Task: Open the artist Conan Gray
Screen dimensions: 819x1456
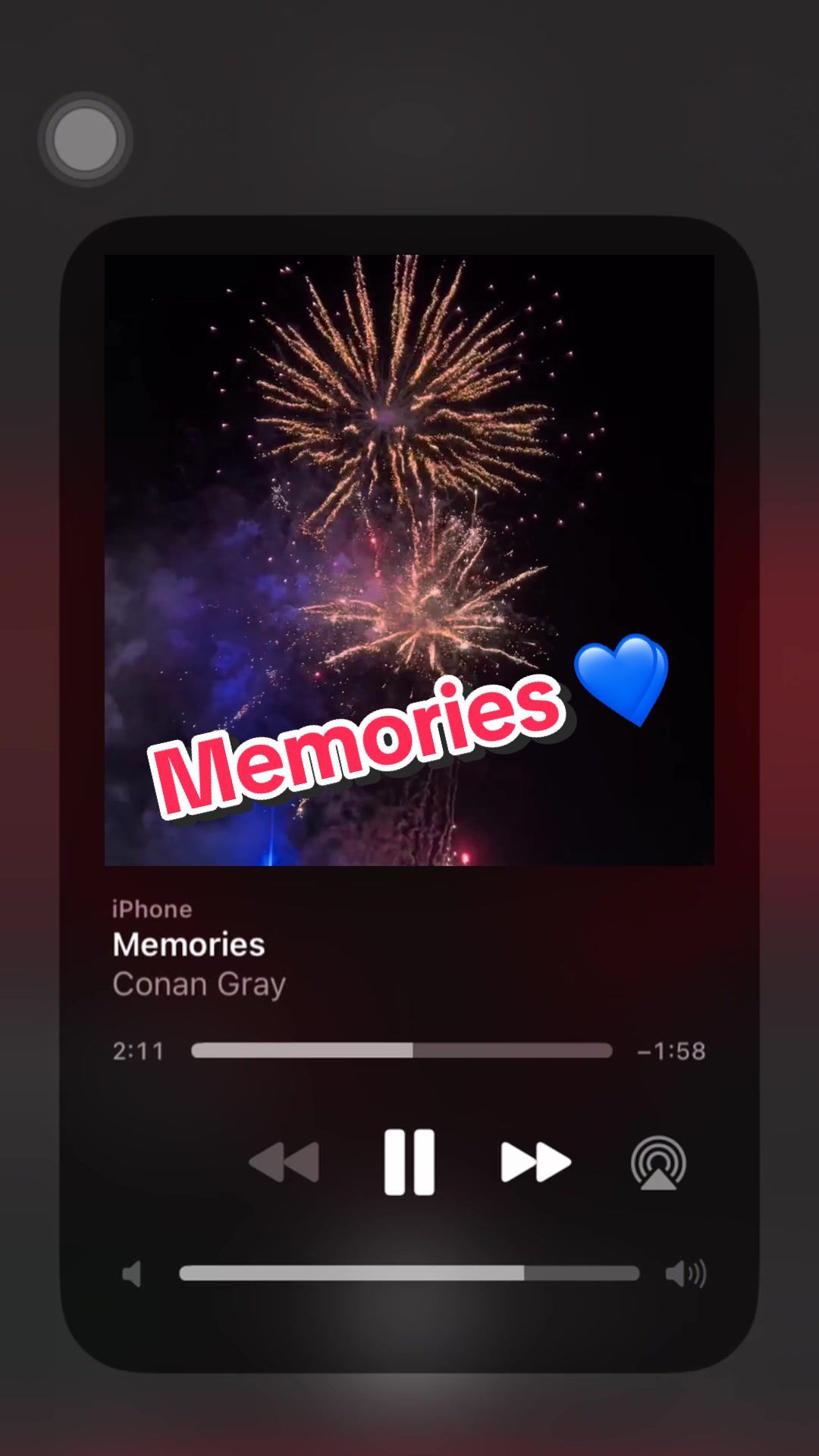Action: [199, 984]
